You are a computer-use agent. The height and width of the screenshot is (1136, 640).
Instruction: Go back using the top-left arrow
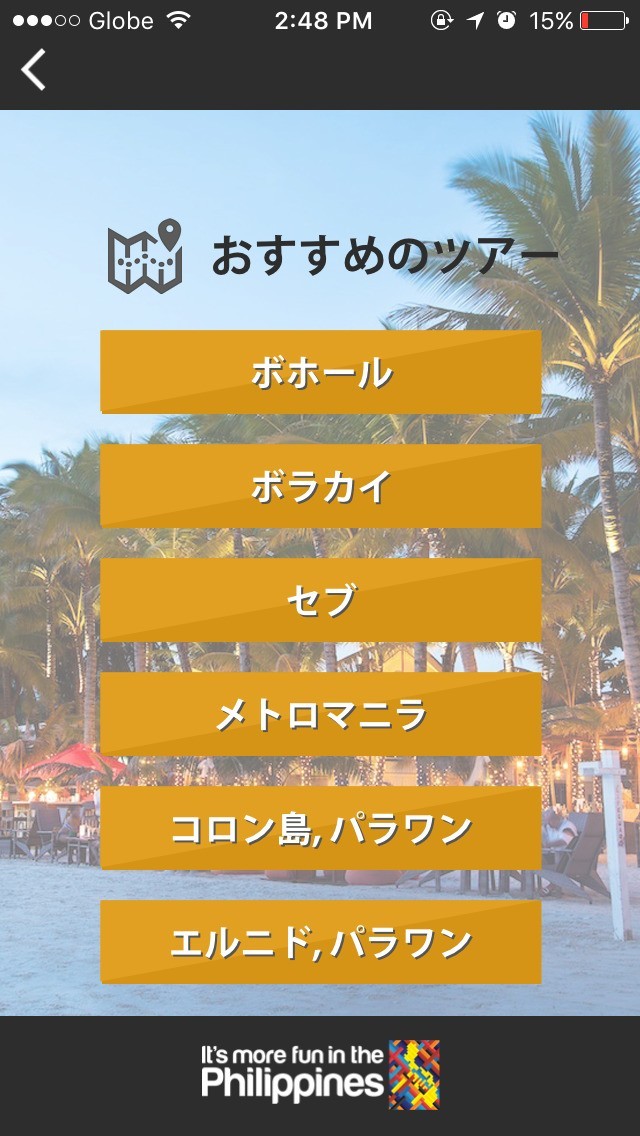[x=34, y=70]
